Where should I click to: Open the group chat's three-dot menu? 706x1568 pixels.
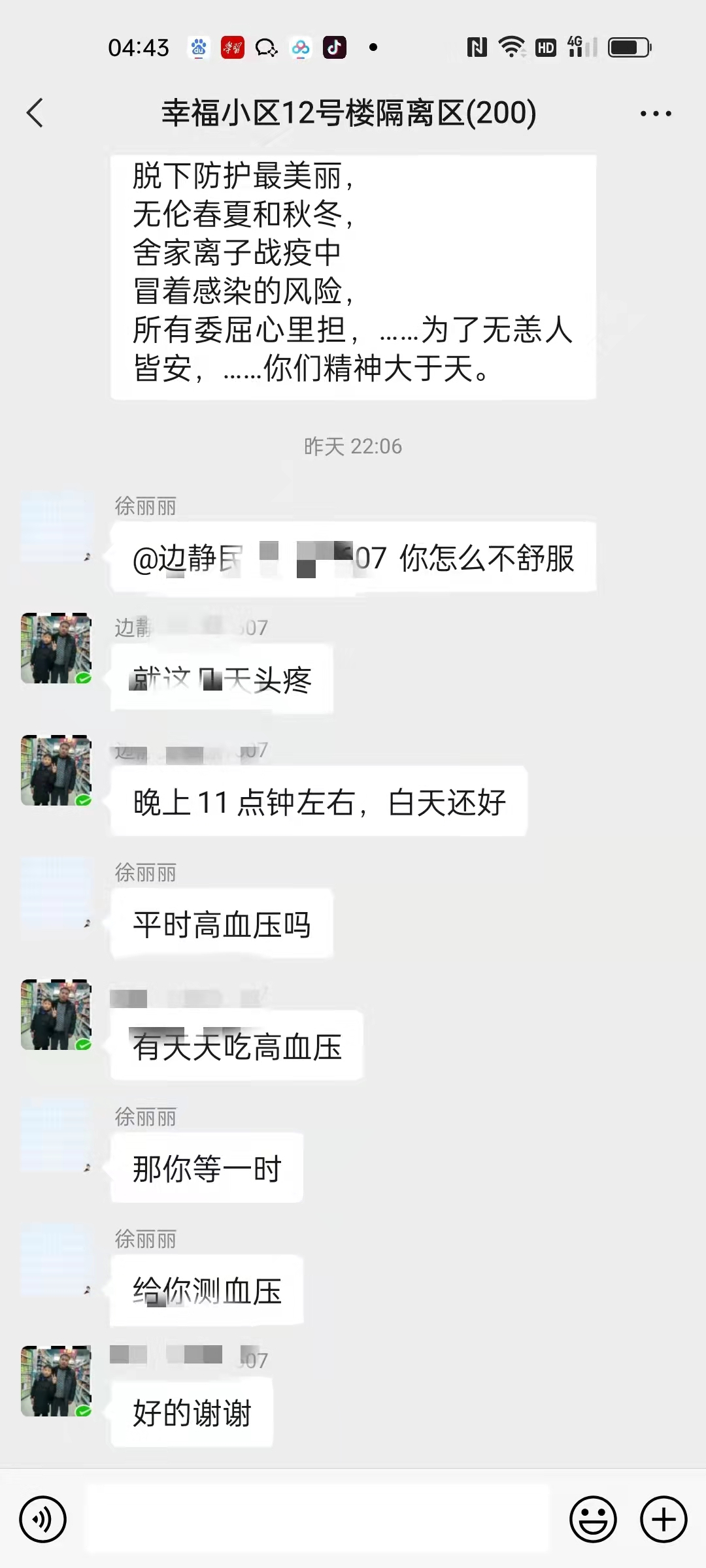click(655, 114)
